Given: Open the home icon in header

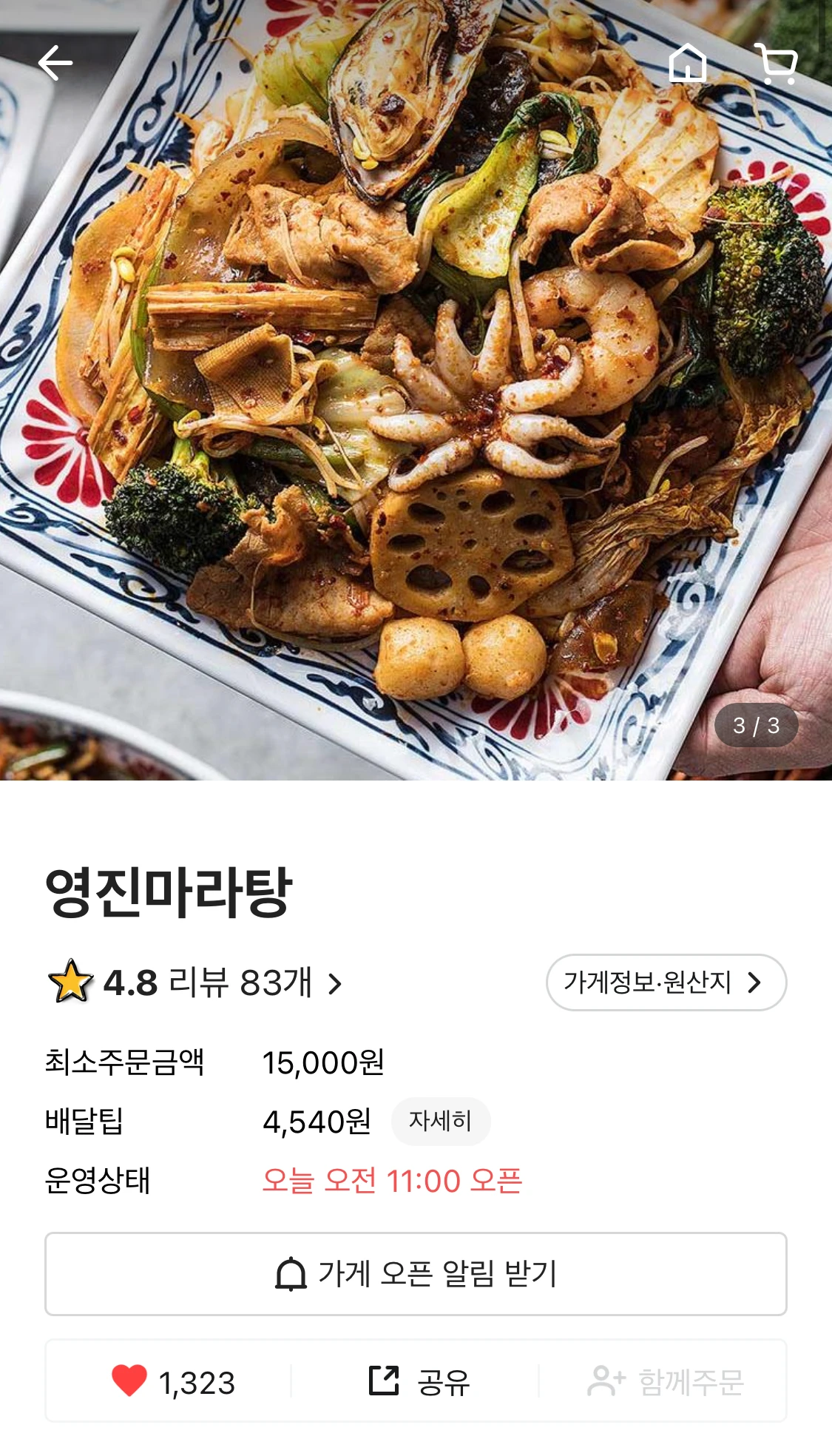Looking at the screenshot, I should [x=687, y=63].
